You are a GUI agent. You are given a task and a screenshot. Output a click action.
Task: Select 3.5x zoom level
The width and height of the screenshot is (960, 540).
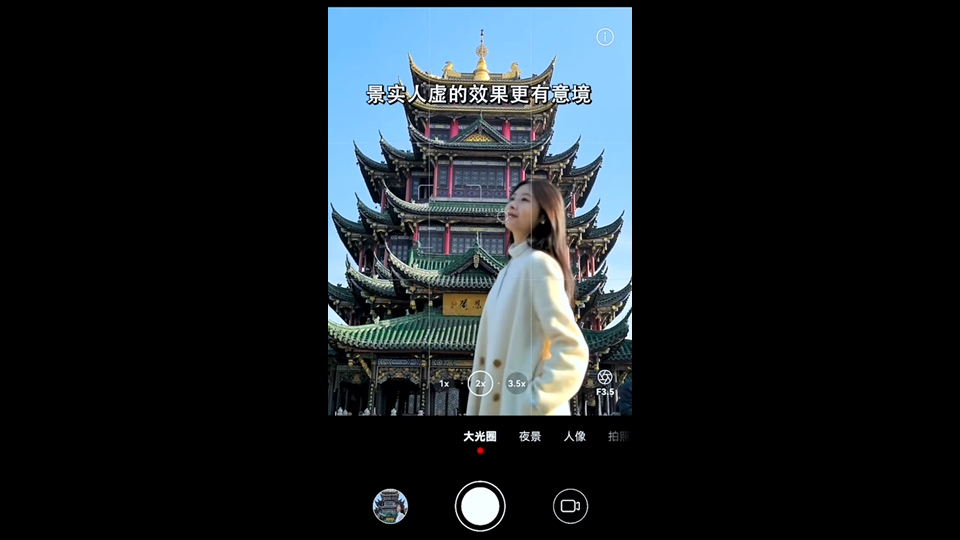pos(516,384)
